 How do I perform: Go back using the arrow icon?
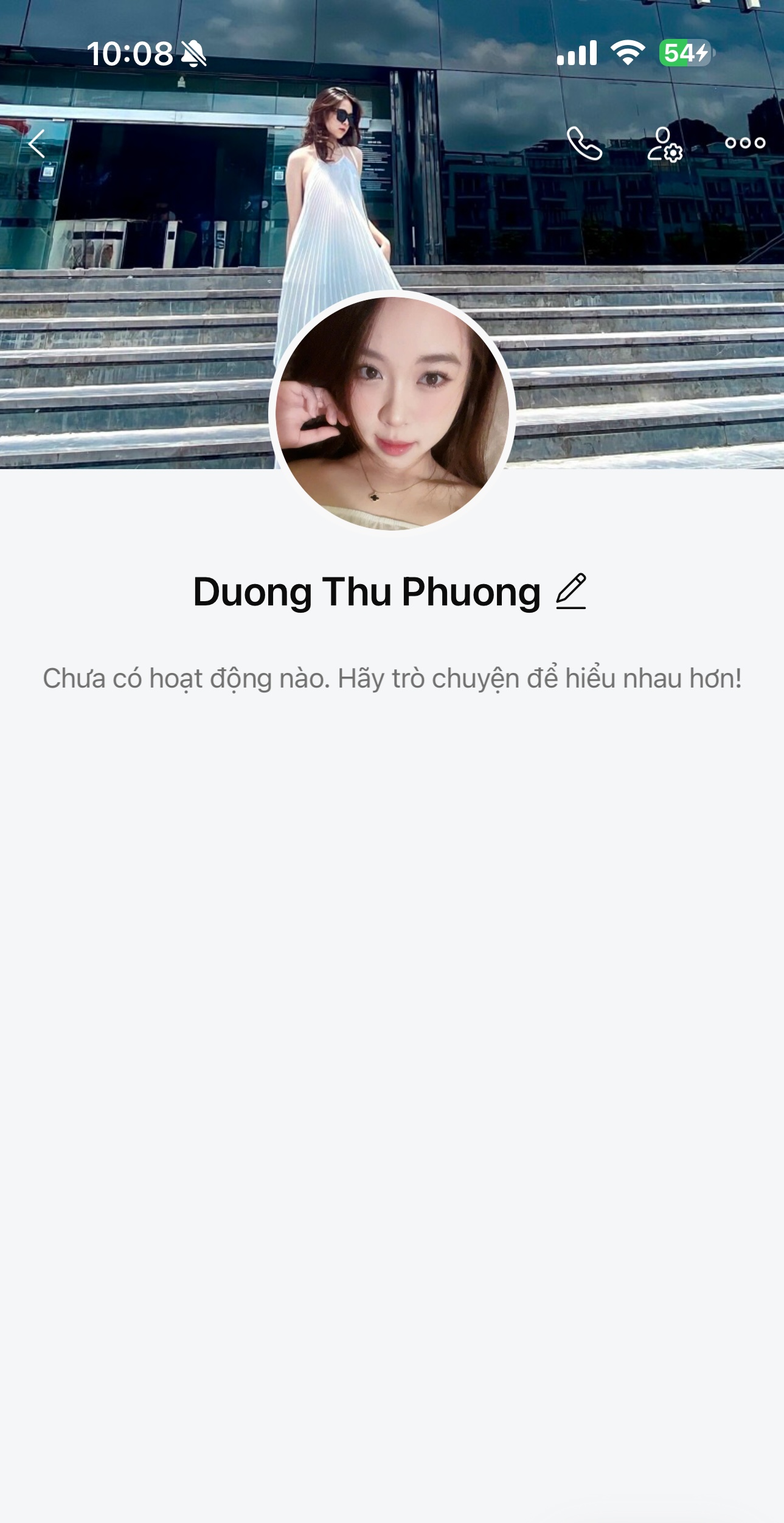[37, 144]
